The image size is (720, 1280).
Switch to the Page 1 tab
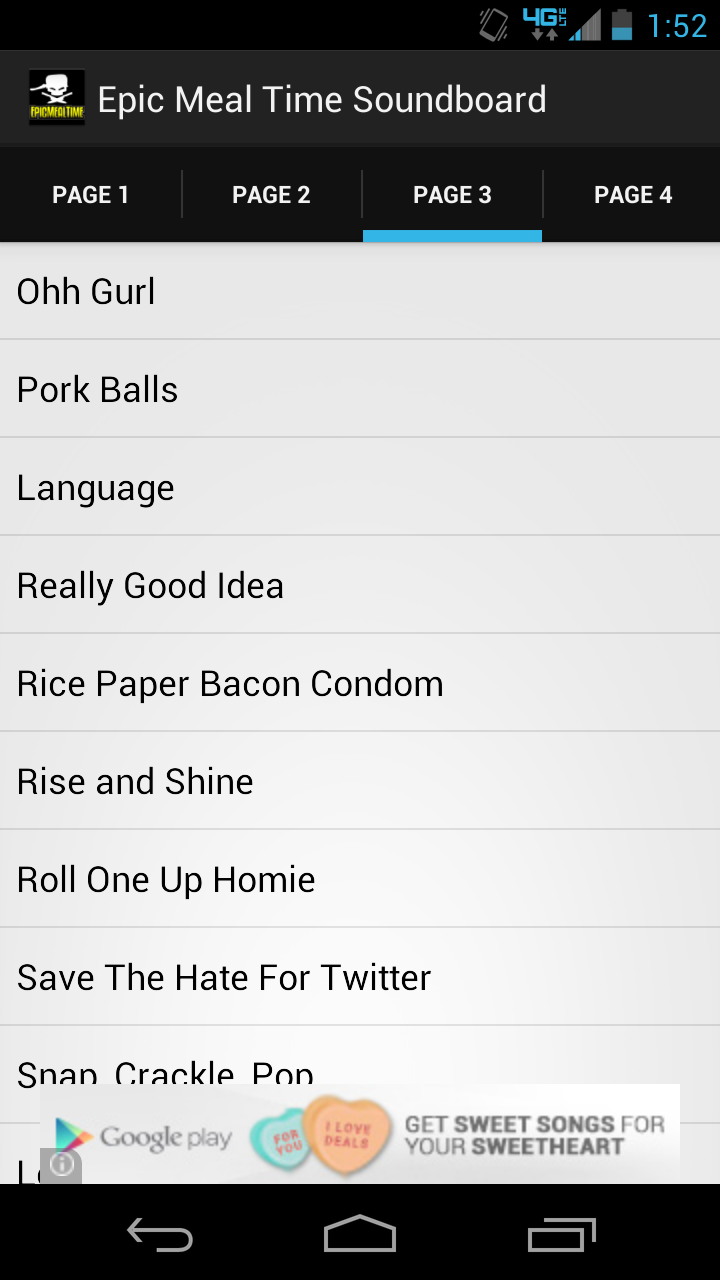[x=90, y=195]
